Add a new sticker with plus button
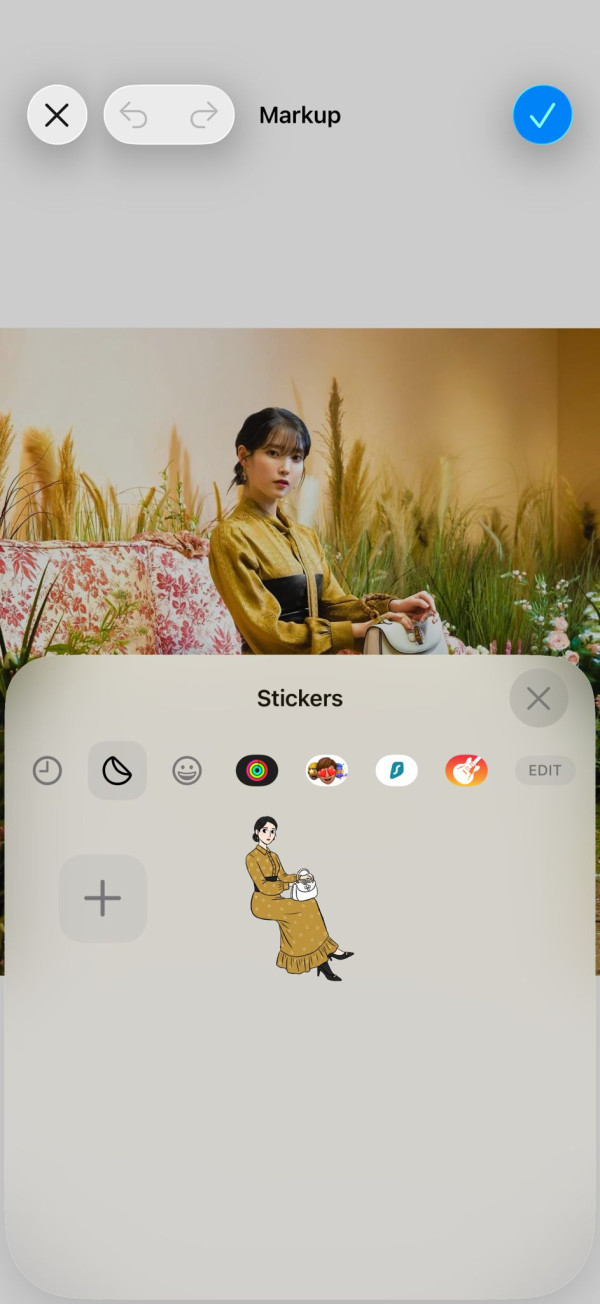600x1304 pixels. [x=102, y=898]
